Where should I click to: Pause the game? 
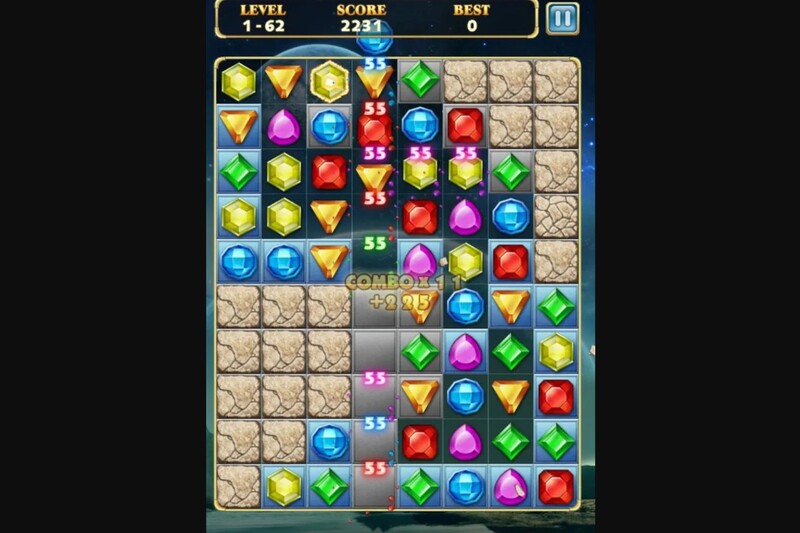coord(562,18)
